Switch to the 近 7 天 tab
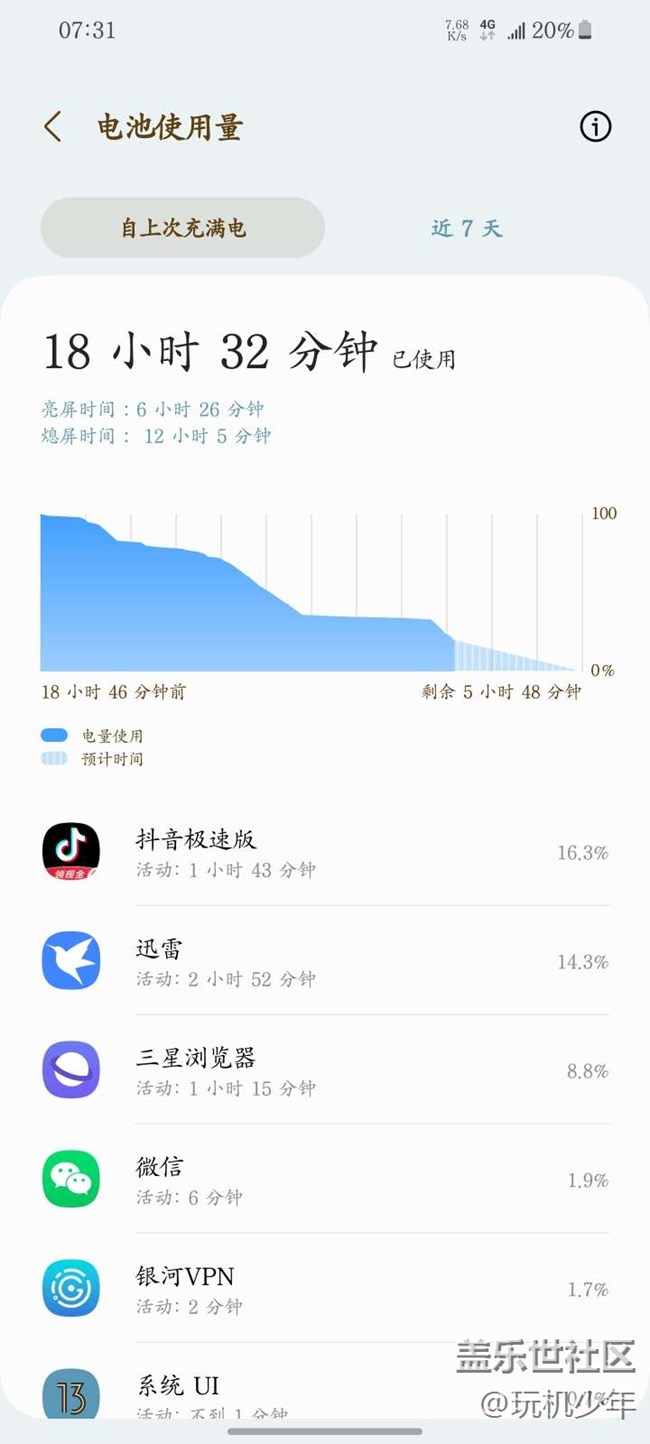Viewport: 650px width, 1444px height. [x=467, y=228]
